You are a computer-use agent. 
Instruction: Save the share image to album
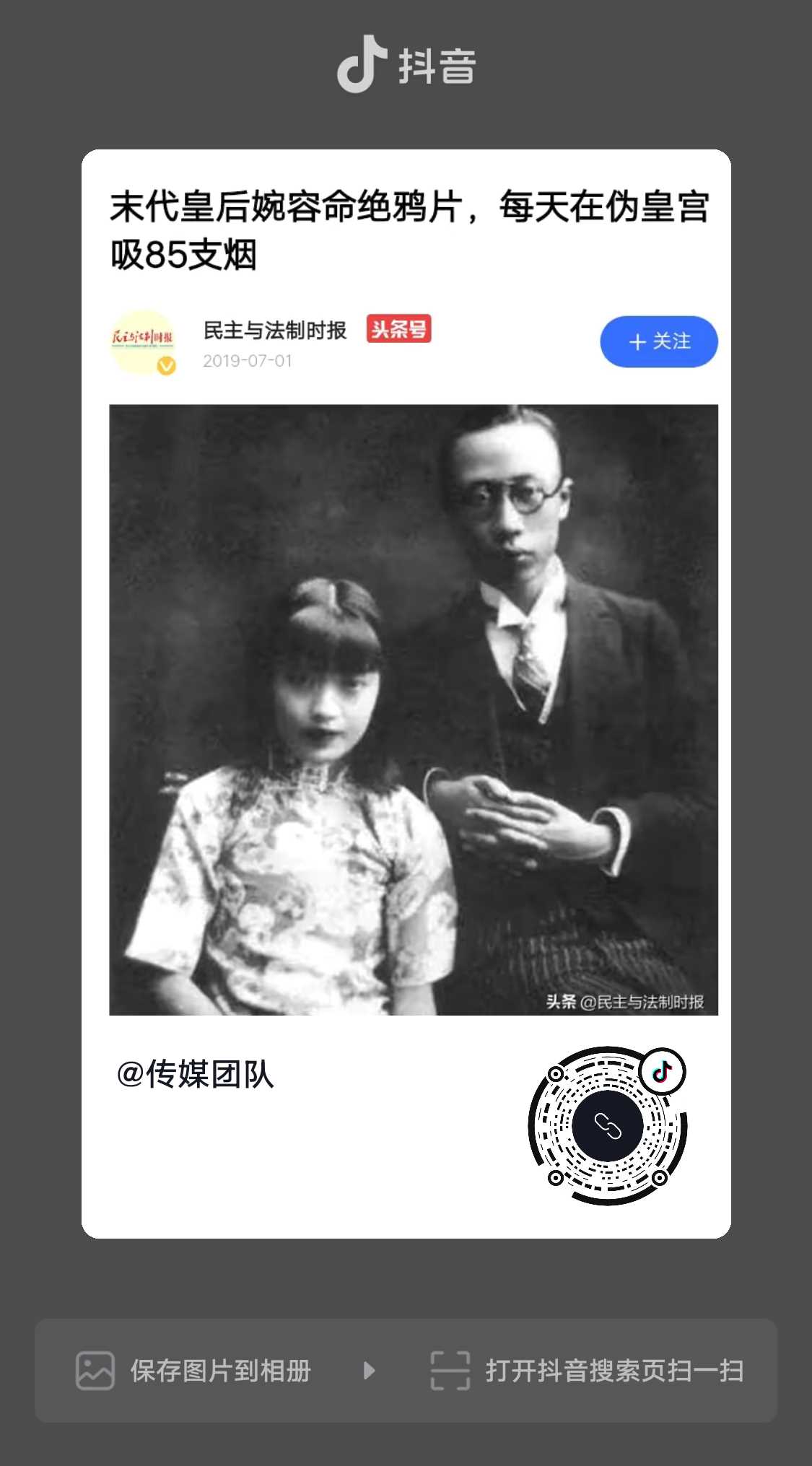[x=195, y=1371]
